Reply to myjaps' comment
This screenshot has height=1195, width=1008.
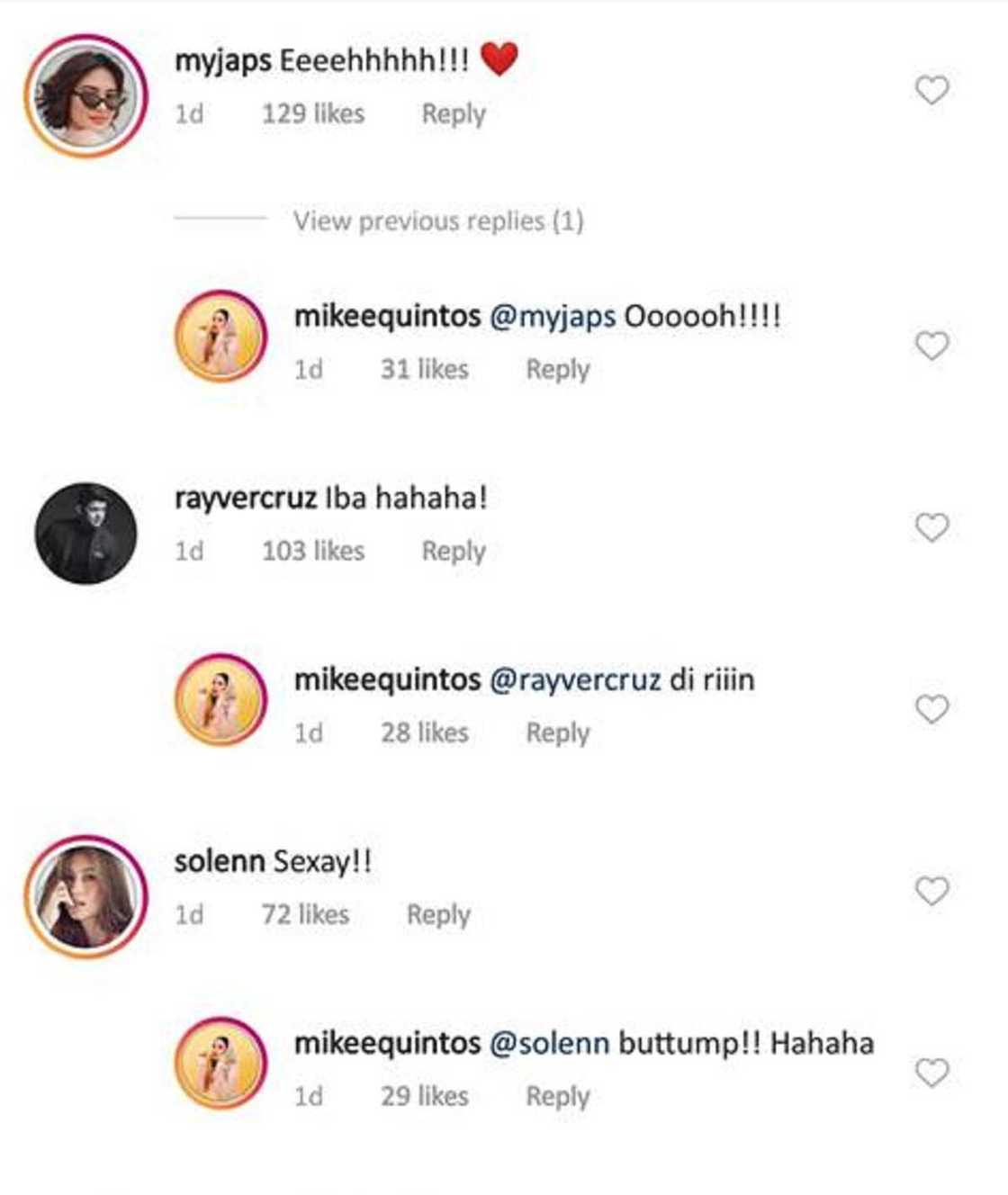454,114
